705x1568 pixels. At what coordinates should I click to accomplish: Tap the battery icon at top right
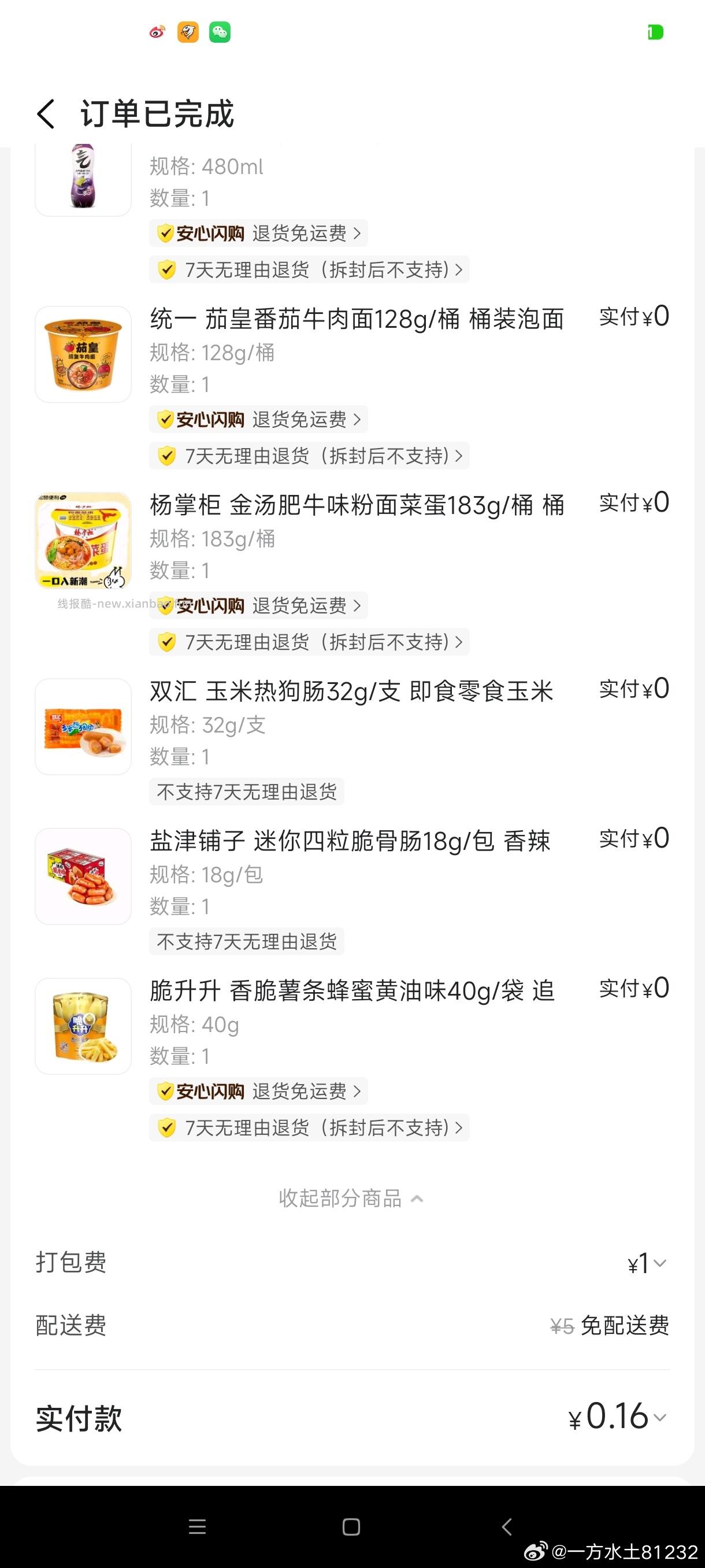point(655,32)
